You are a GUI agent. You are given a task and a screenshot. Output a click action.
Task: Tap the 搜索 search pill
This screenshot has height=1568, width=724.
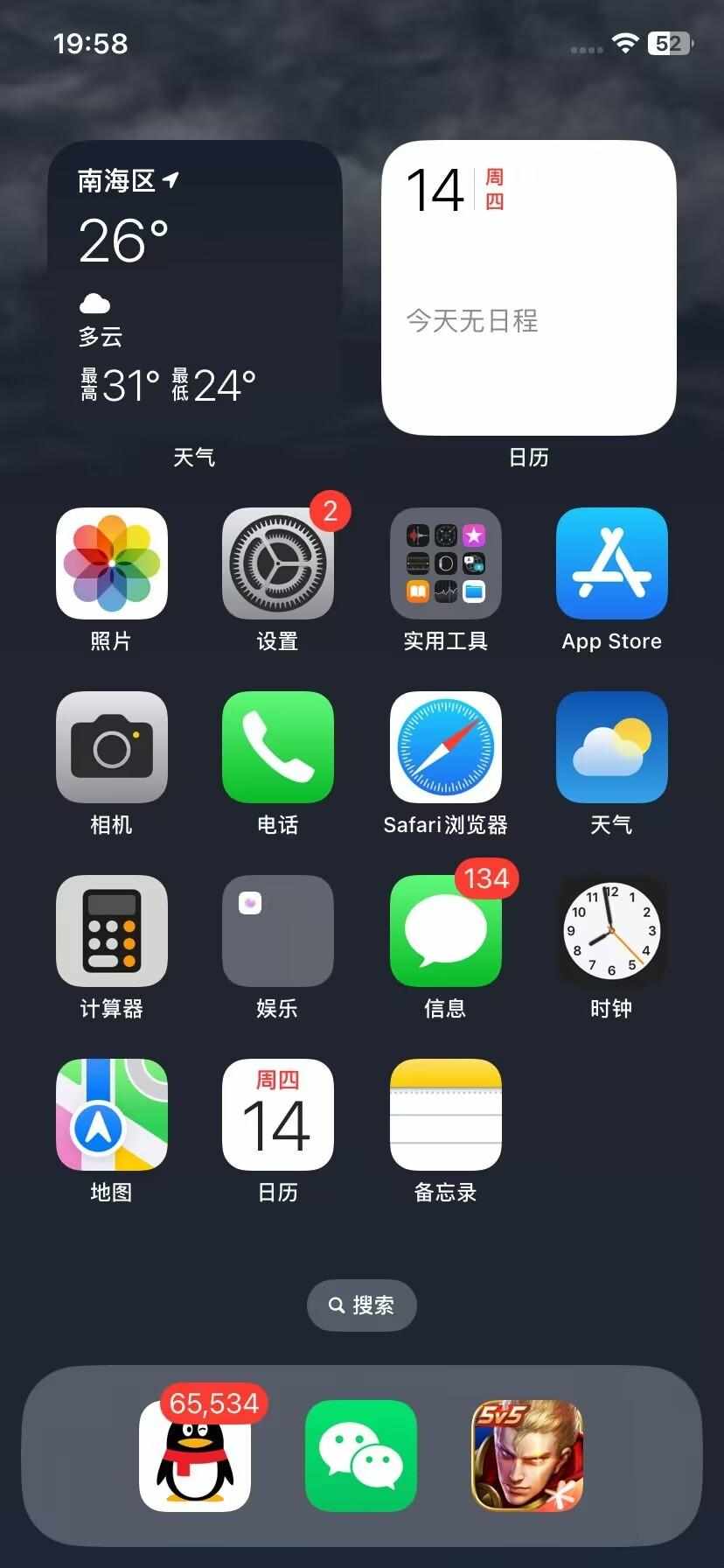click(x=361, y=1305)
